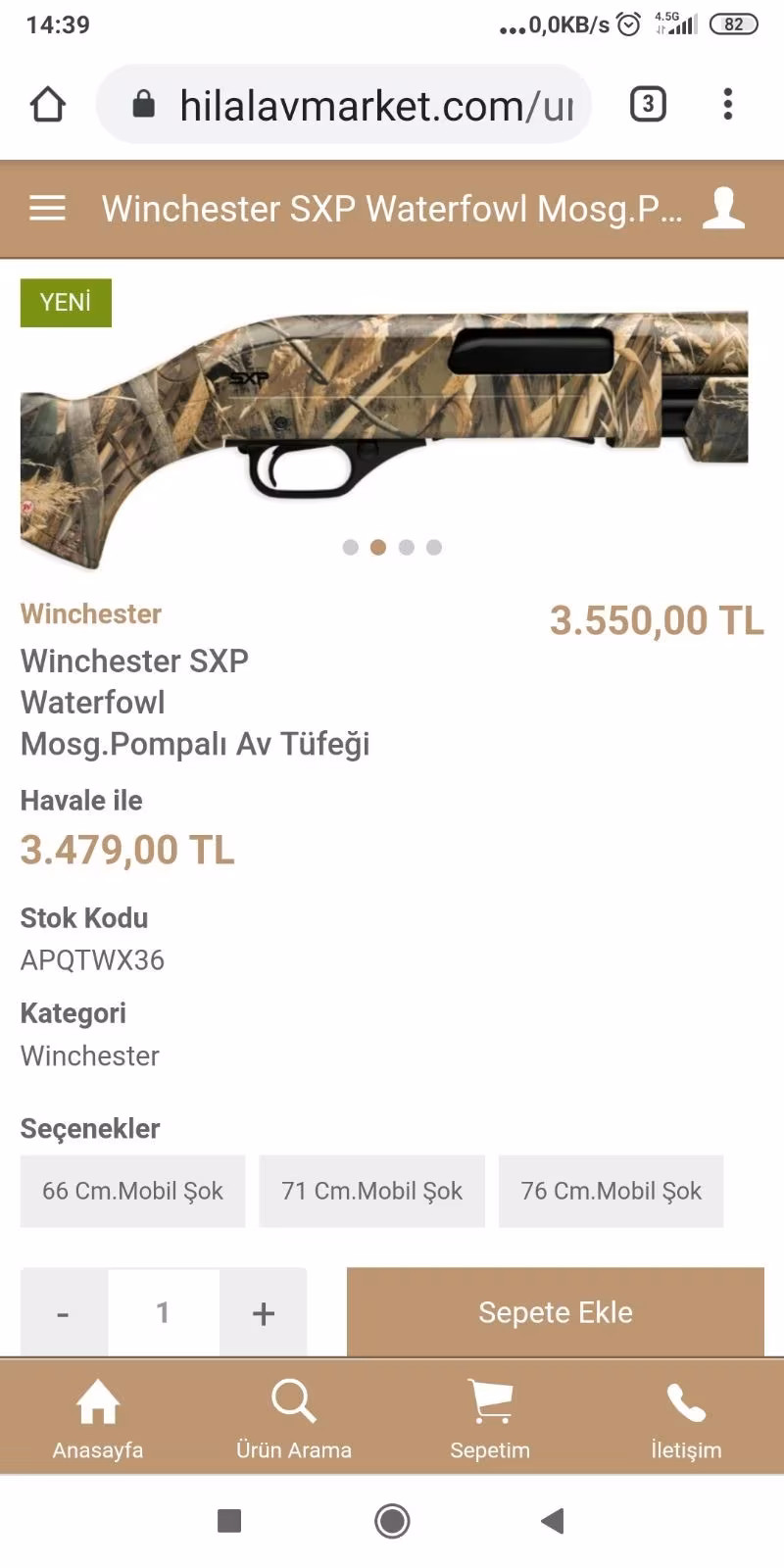Open the site hamburger menu
784x1568 pixels.
[x=46, y=208]
